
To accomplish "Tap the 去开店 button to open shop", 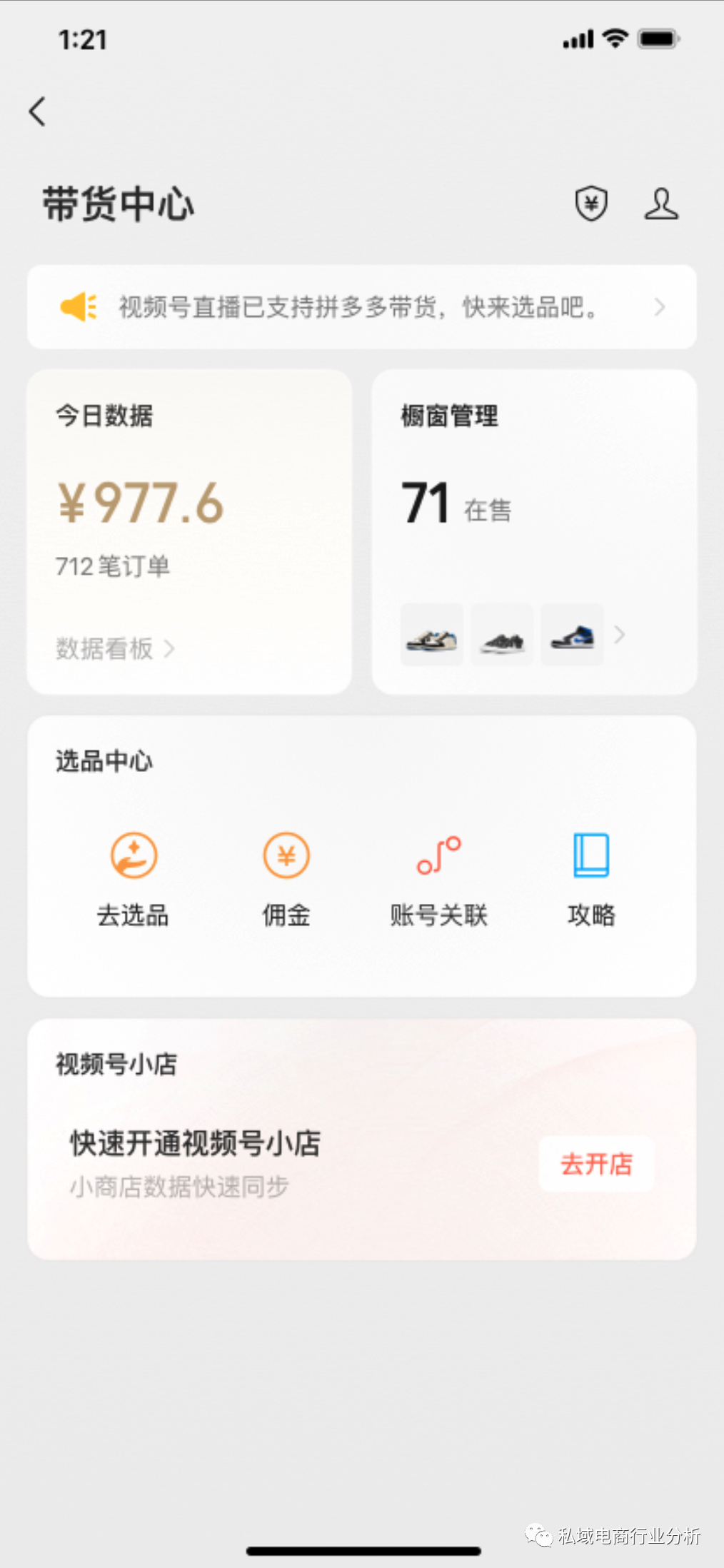I will click(597, 1162).
